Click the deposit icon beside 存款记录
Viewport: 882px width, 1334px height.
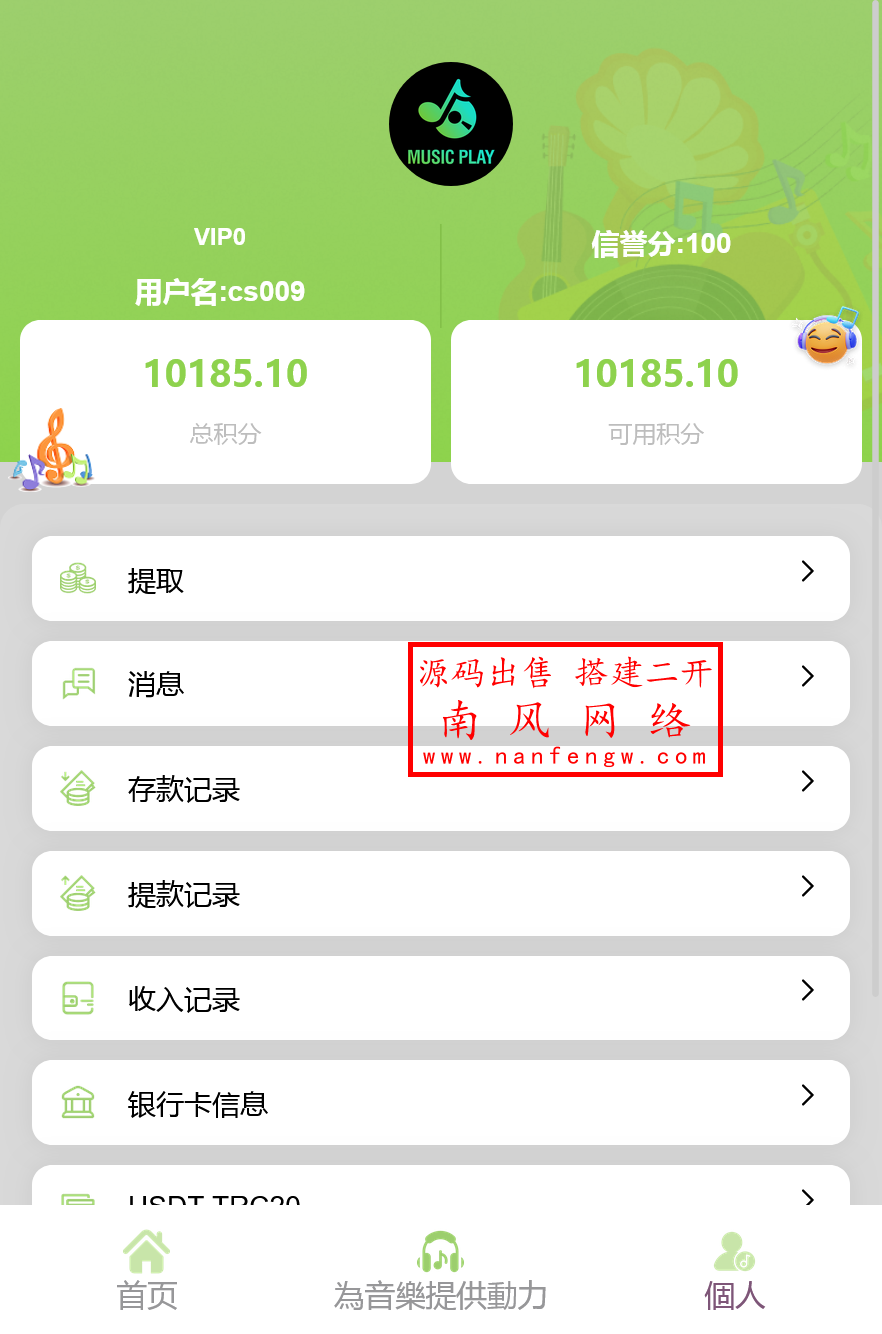(78, 788)
